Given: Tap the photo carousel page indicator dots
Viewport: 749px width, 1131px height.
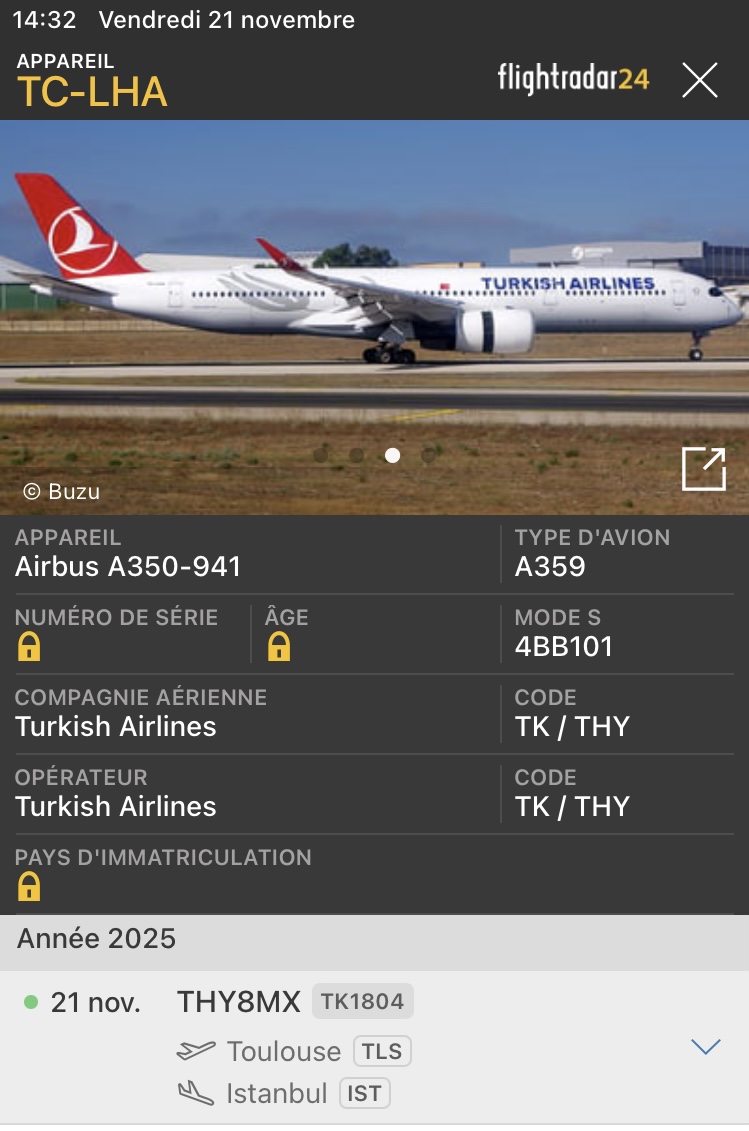Looking at the screenshot, I should click(x=374, y=455).
